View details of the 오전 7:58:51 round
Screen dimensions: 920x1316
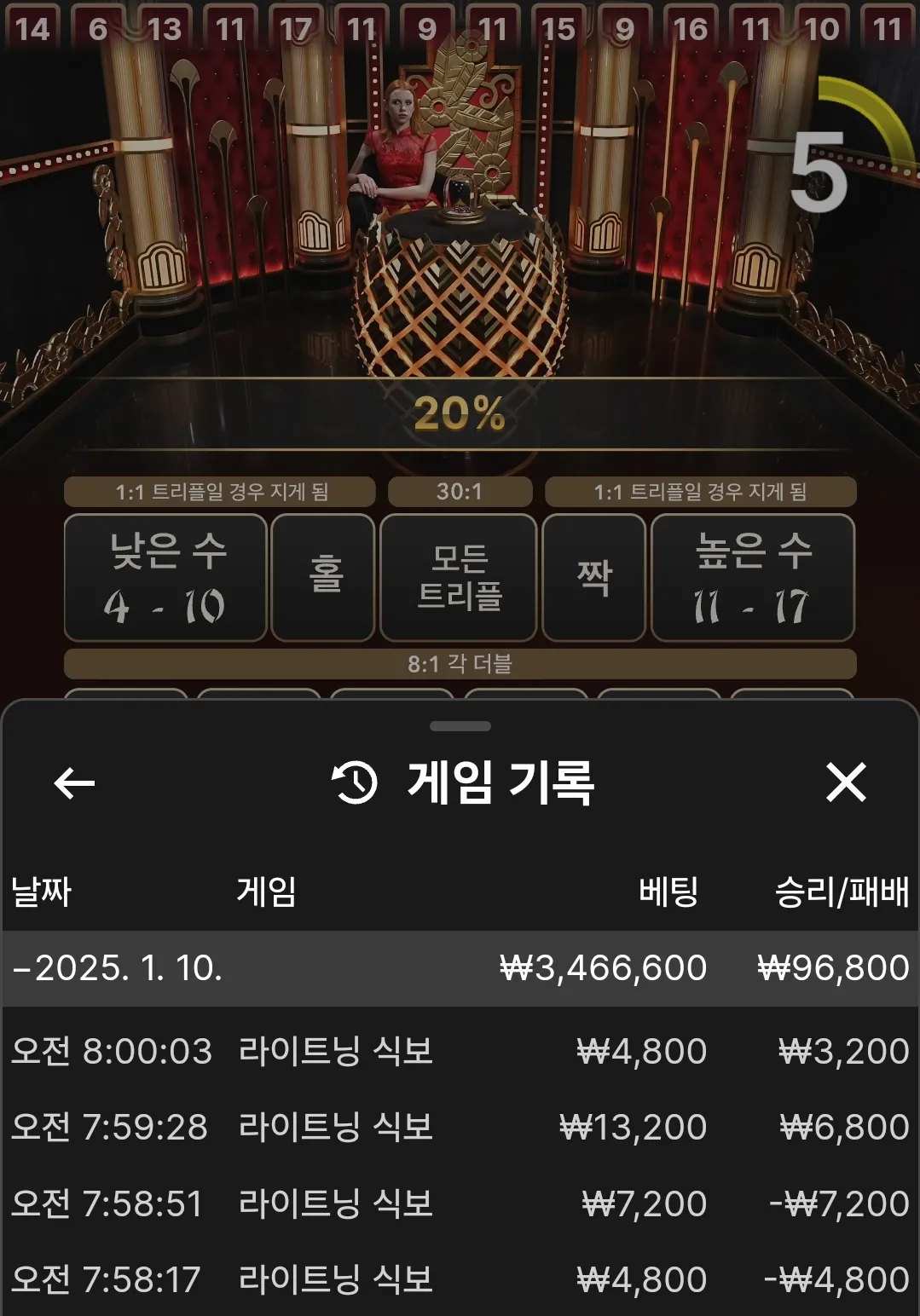[460, 1203]
